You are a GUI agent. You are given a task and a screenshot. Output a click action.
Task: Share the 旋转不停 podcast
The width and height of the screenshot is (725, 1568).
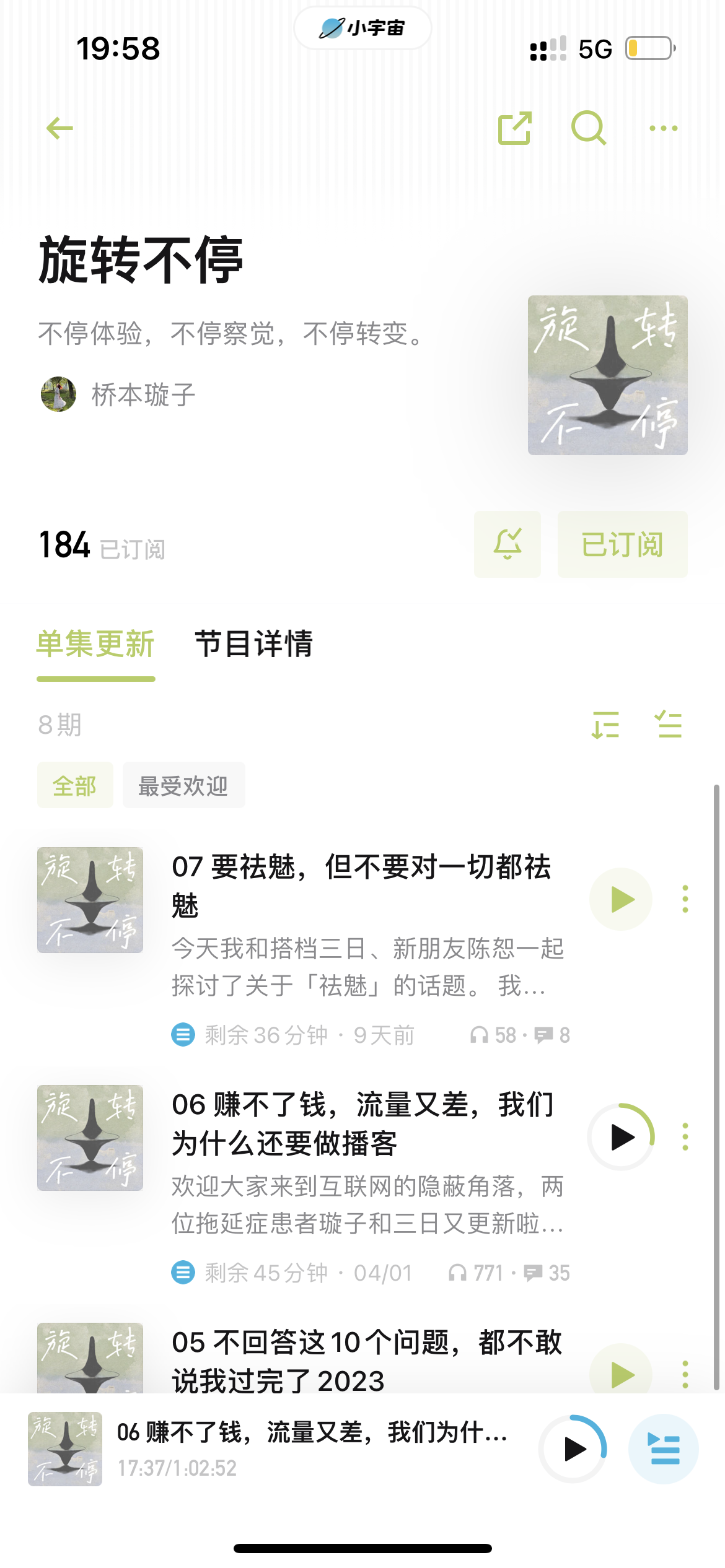click(515, 128)
